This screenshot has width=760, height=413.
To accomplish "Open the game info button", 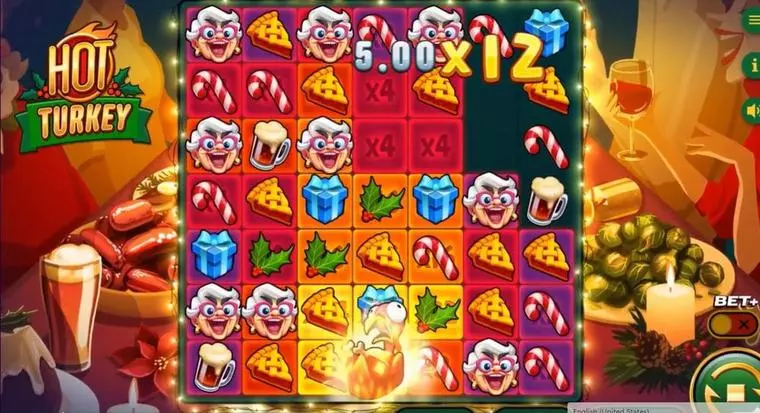I will pos(751,64).
